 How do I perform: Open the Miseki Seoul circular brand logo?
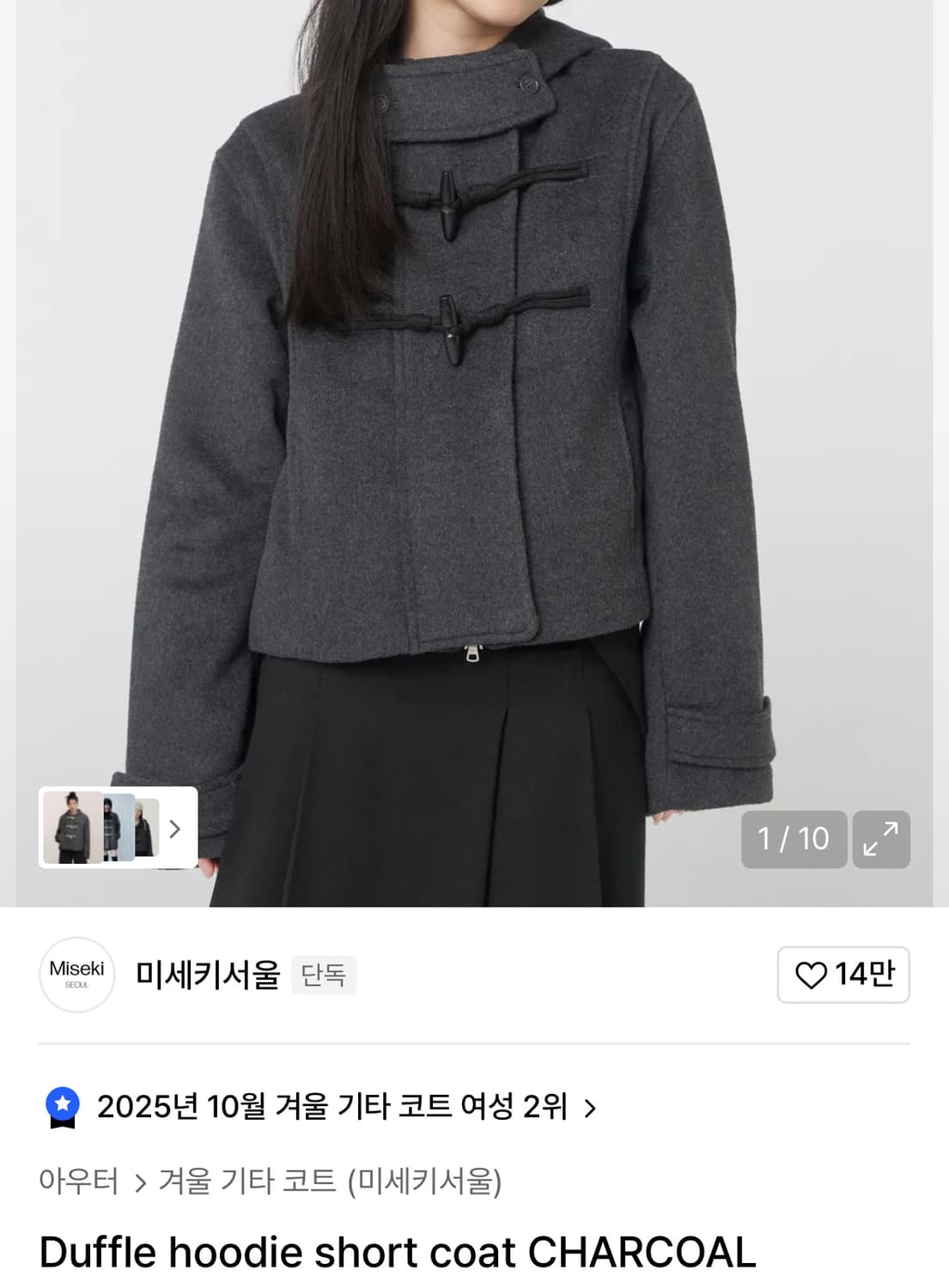point(76,975)
